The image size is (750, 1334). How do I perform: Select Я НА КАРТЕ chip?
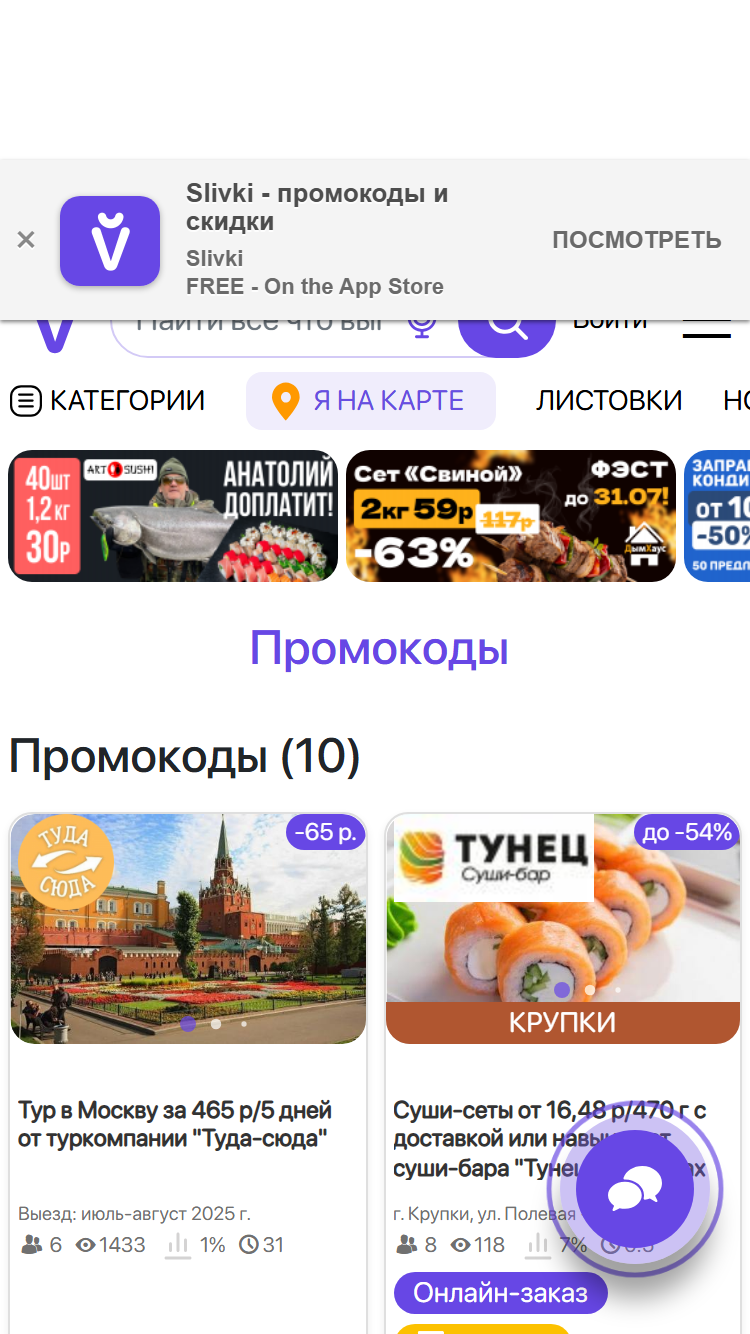[x=371, y=401]
